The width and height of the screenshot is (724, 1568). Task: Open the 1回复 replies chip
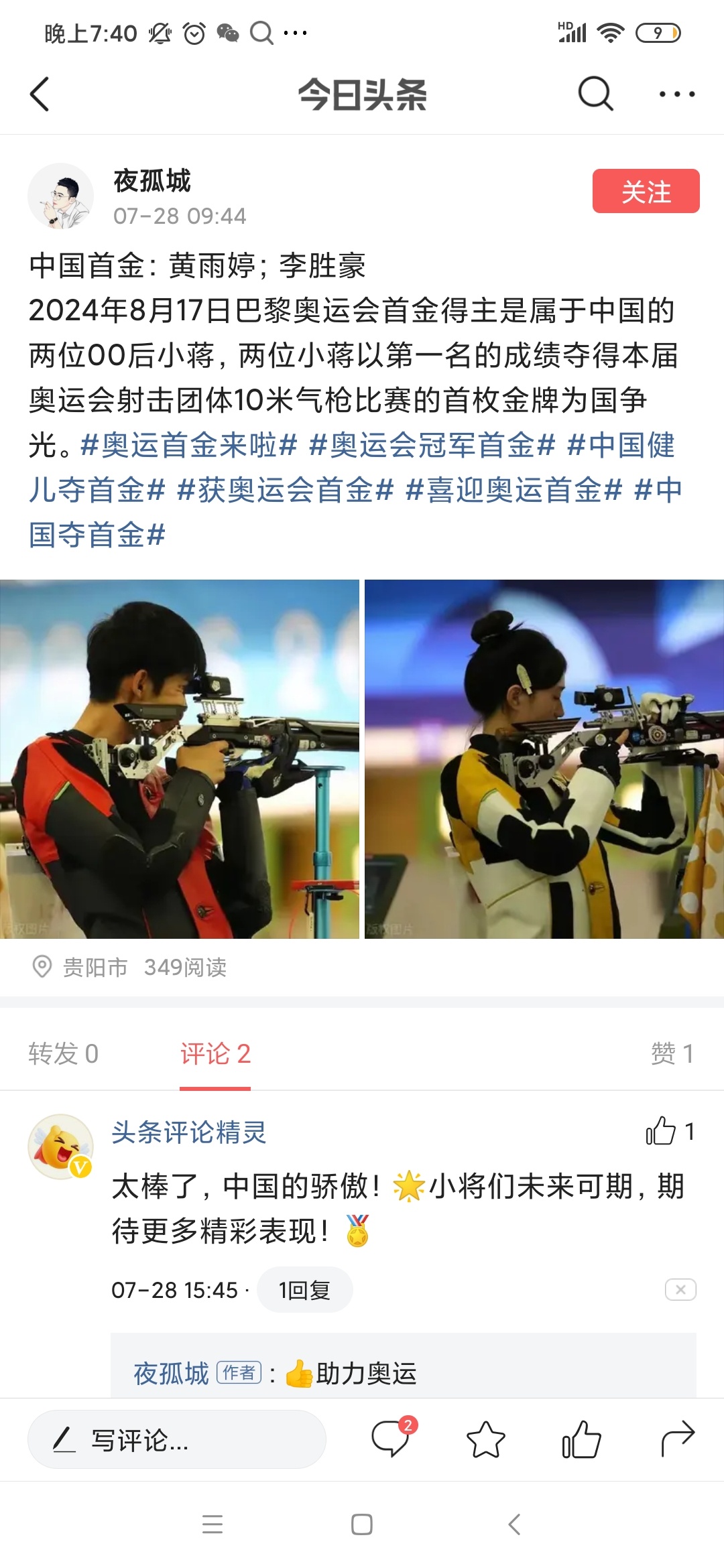coord(304,1290)
